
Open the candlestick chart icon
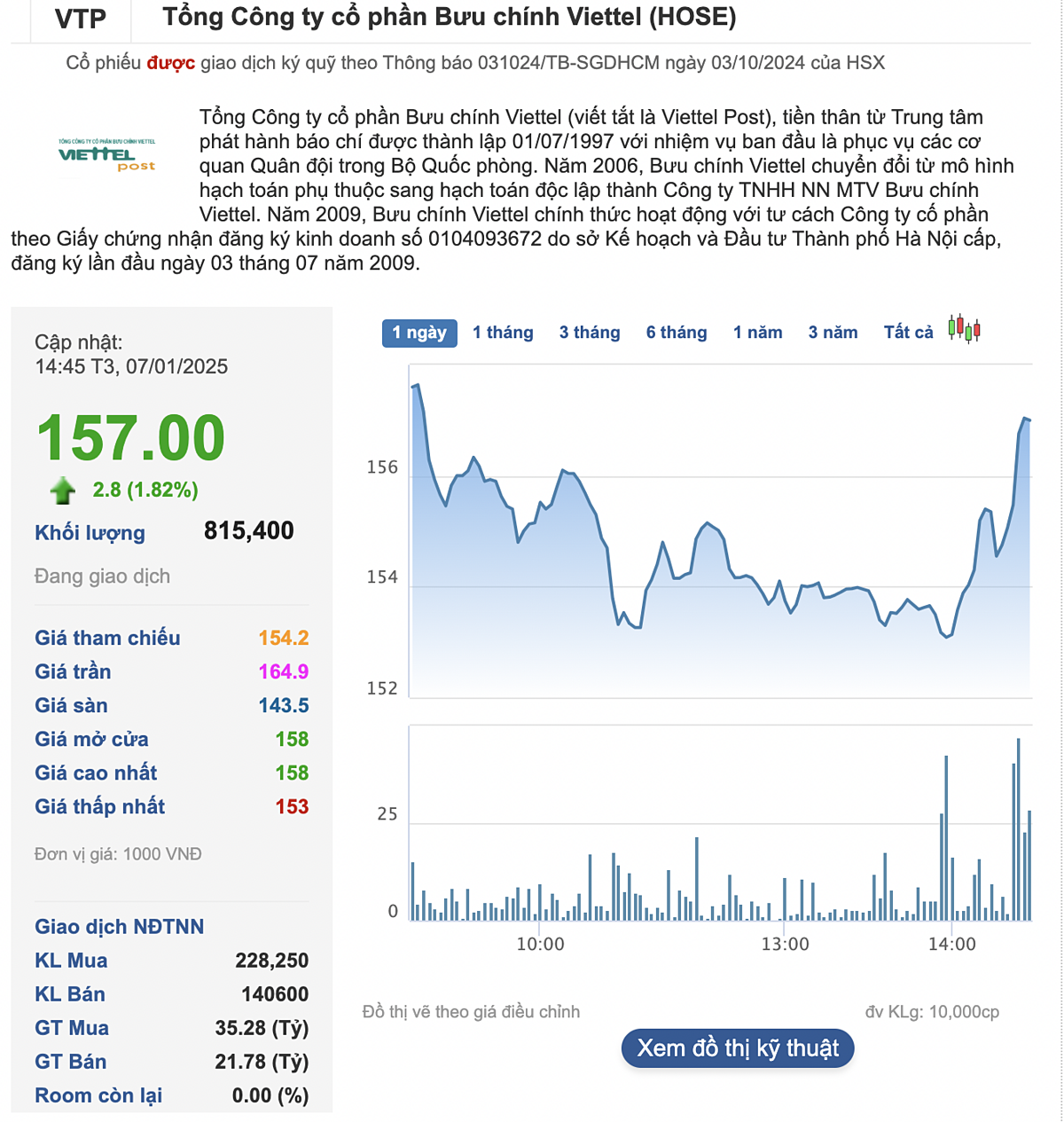pos(964,329)
